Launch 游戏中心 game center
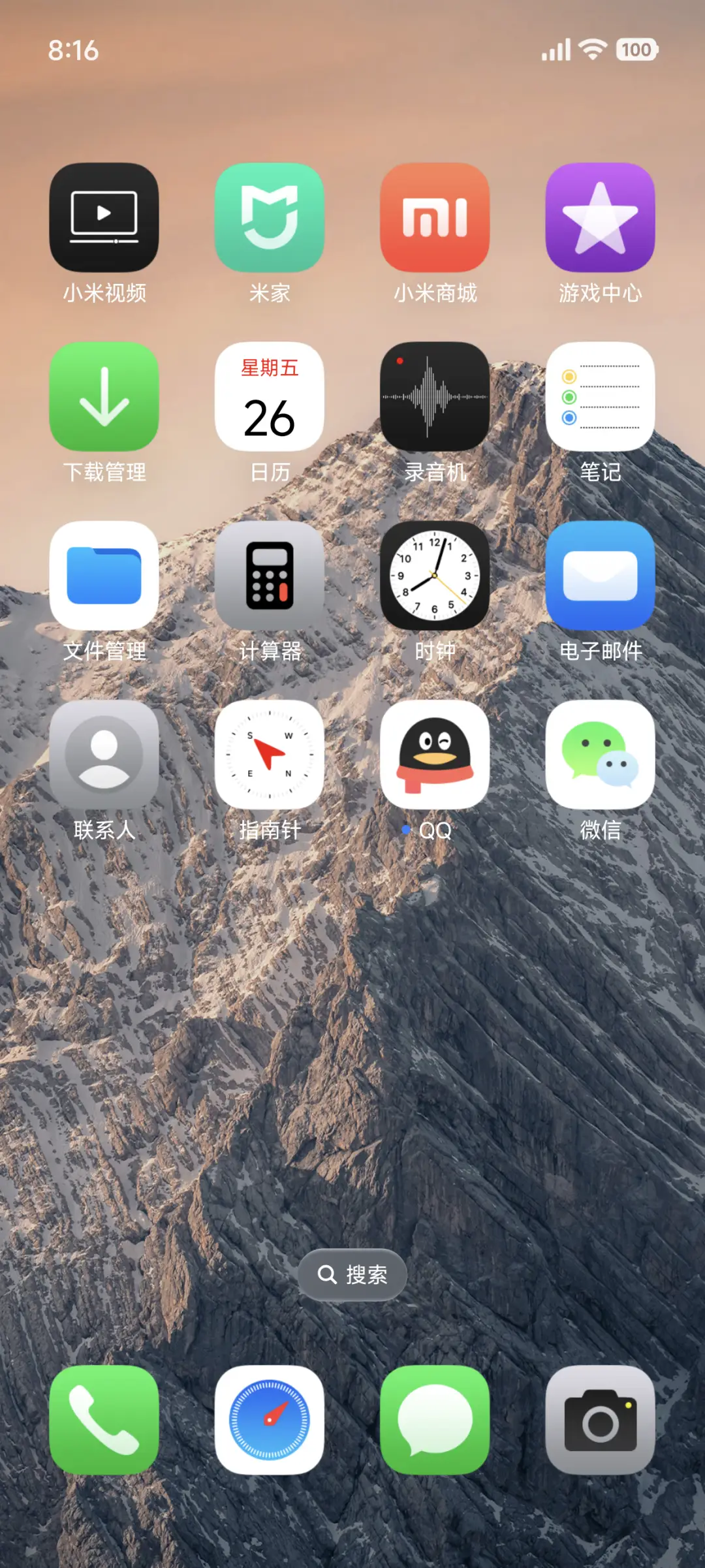705x1568 pixels. point(600,217)
